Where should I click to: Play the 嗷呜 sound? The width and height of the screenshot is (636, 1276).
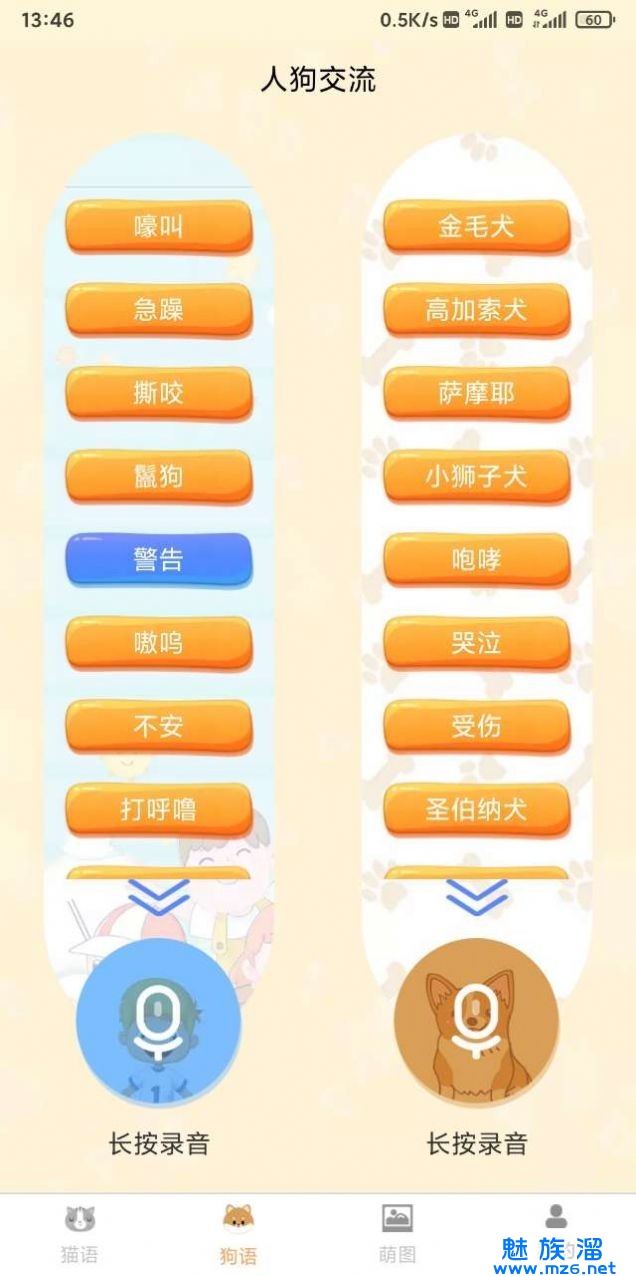point(158,643)
